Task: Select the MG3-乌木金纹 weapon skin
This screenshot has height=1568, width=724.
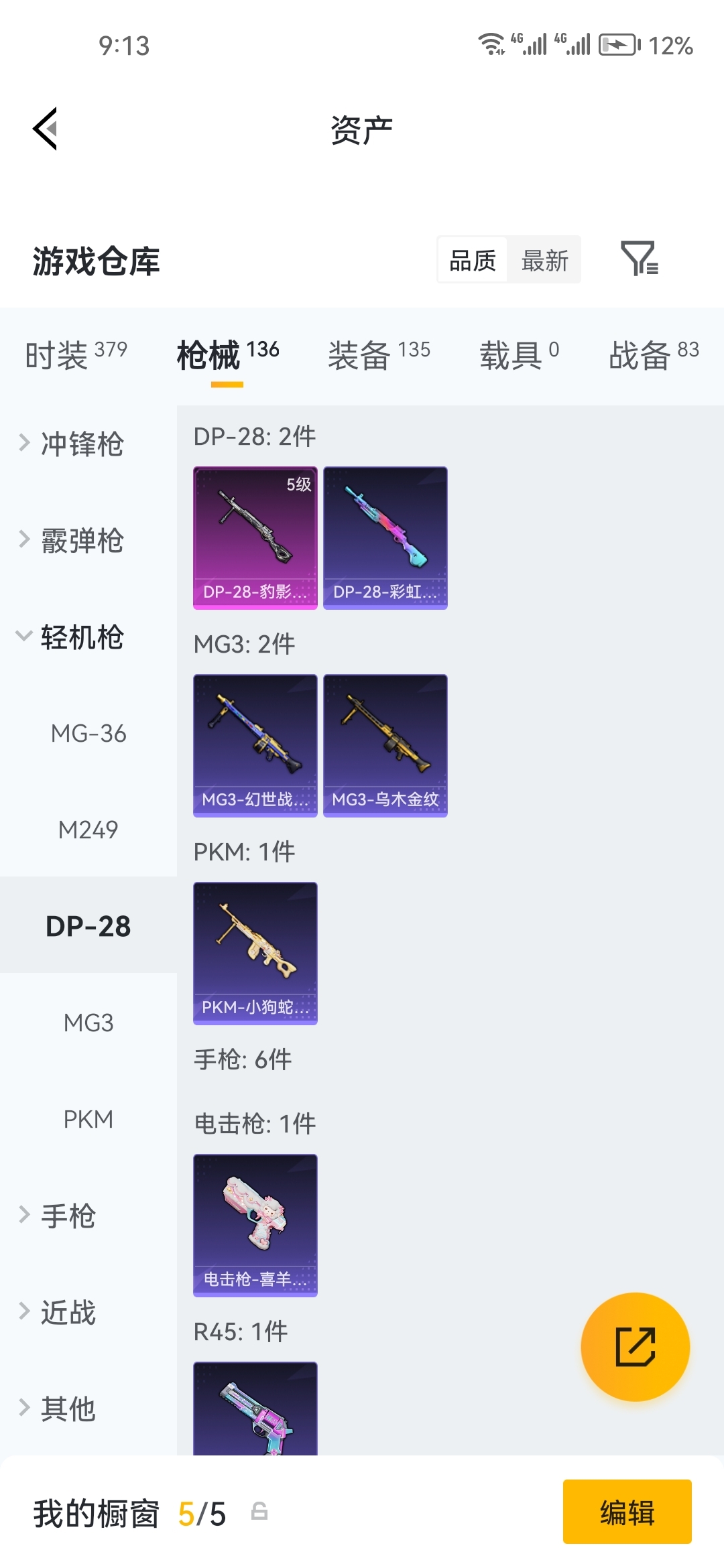Action: [x=385, y=746]
